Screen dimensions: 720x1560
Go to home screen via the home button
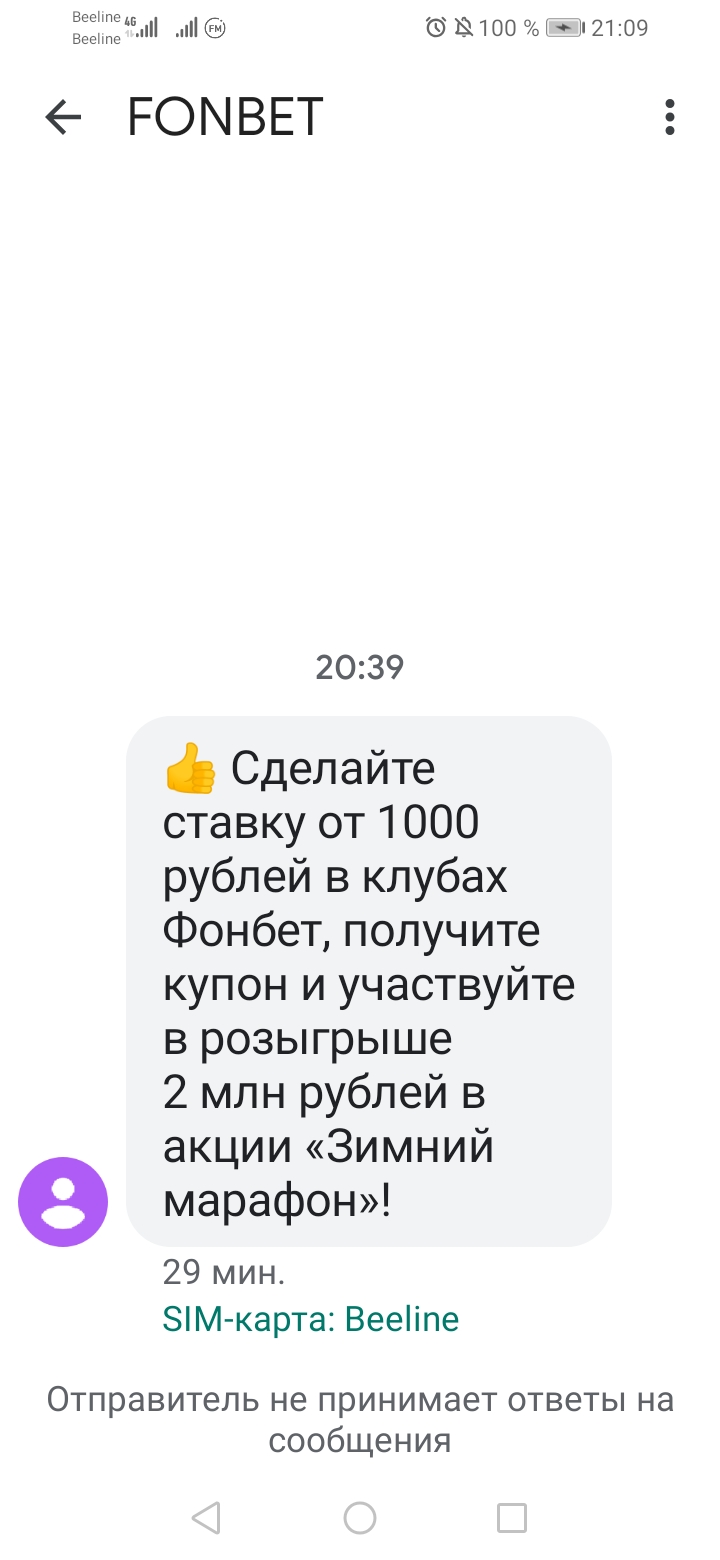(x=360, y=1518)
